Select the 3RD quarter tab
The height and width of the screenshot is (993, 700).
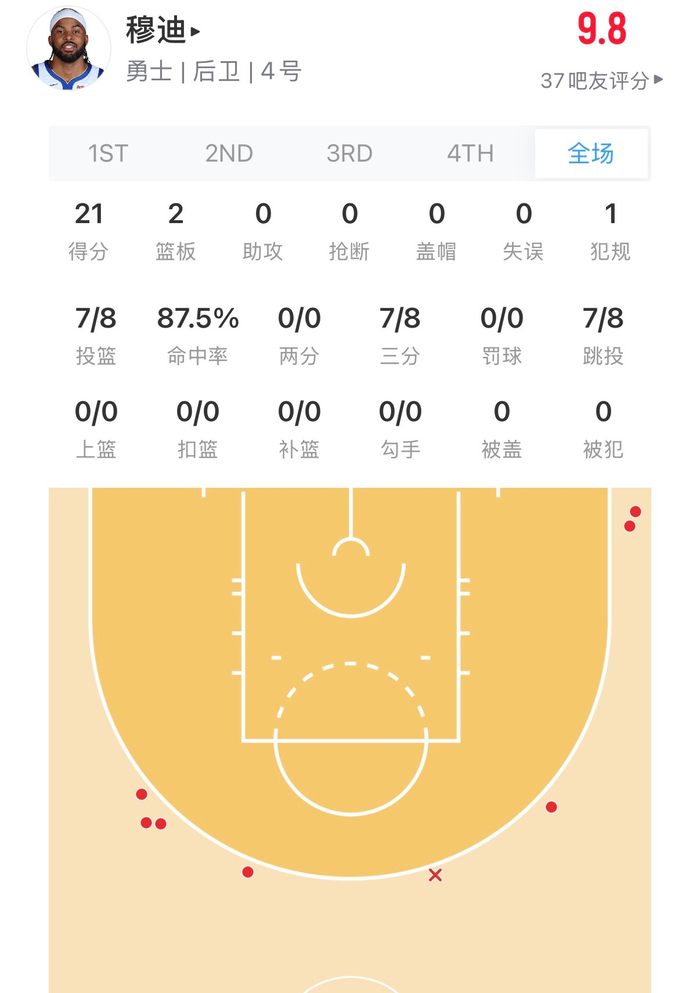[x=349, y=154]
